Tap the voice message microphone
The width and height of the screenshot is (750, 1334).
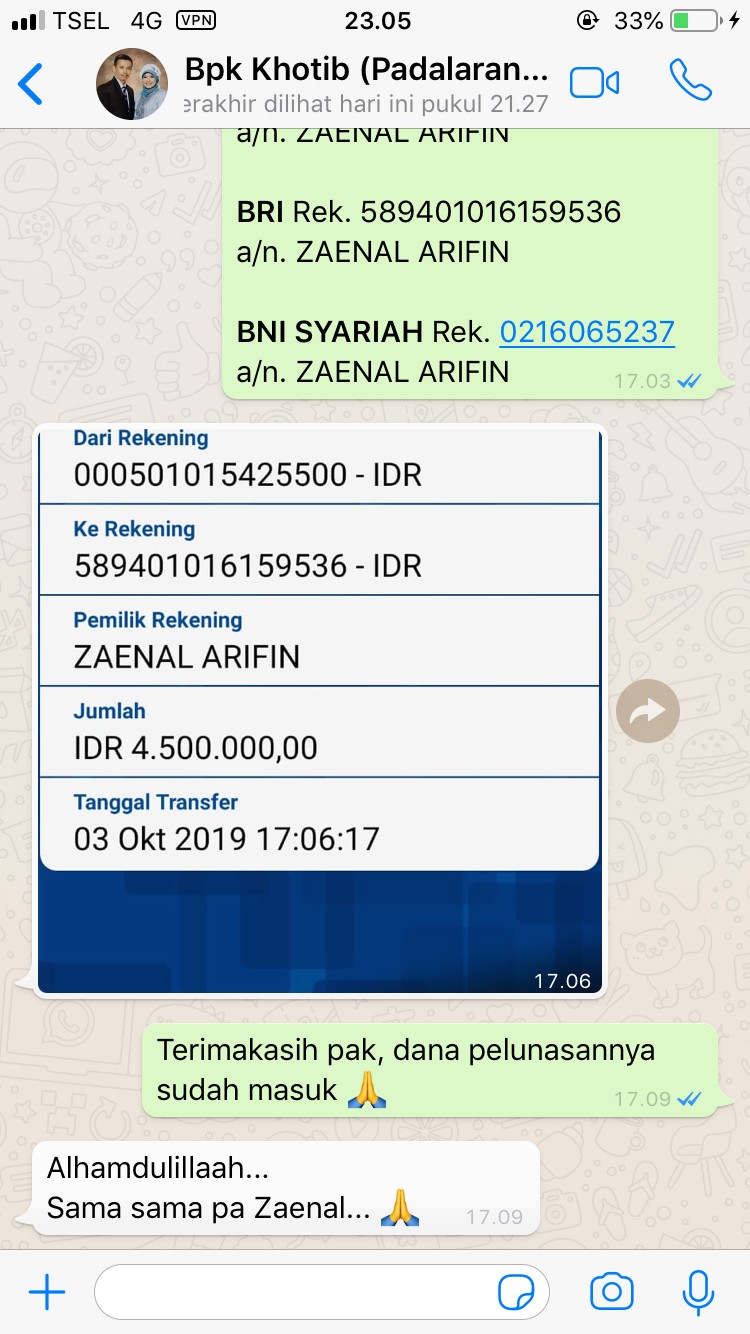[x=698, y=1292]
